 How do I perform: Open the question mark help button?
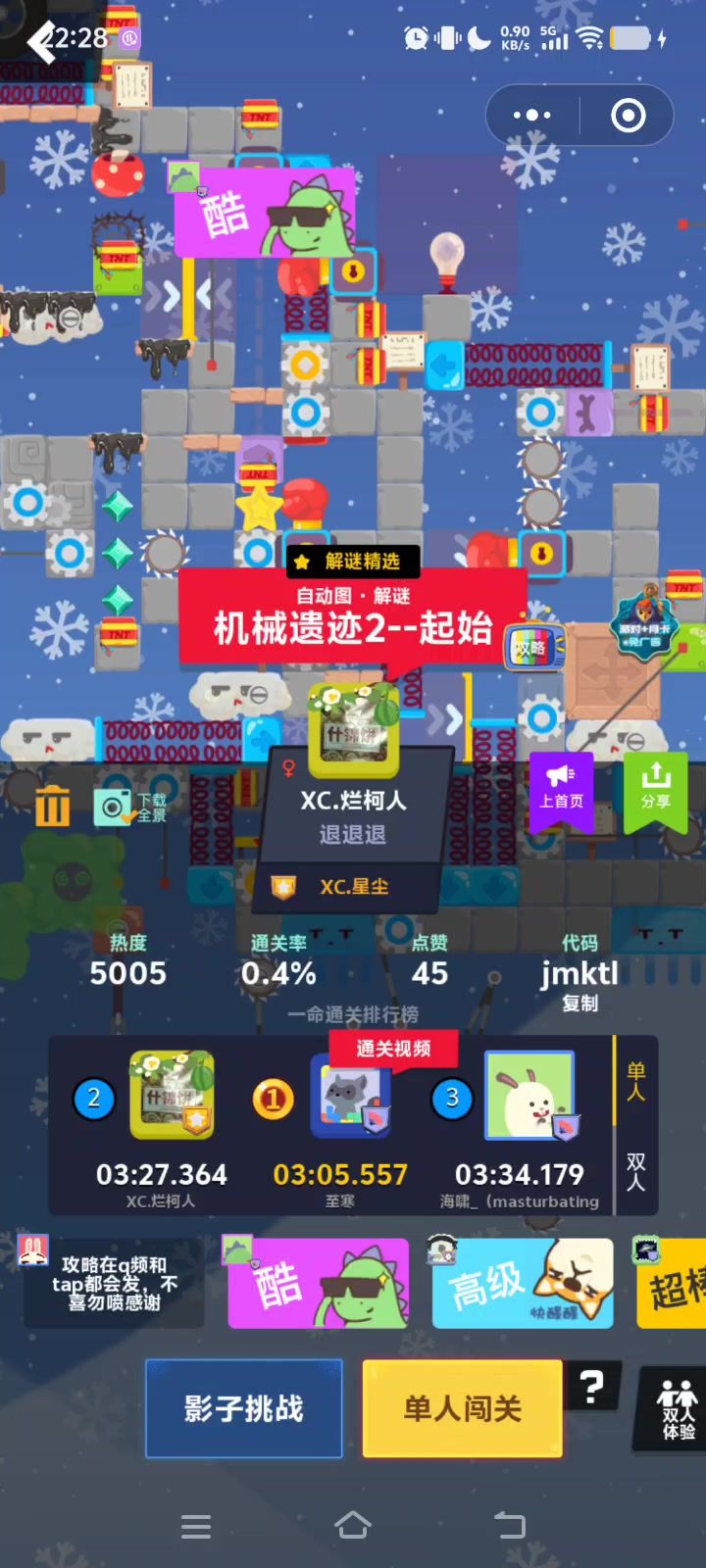coord(592,1386)
